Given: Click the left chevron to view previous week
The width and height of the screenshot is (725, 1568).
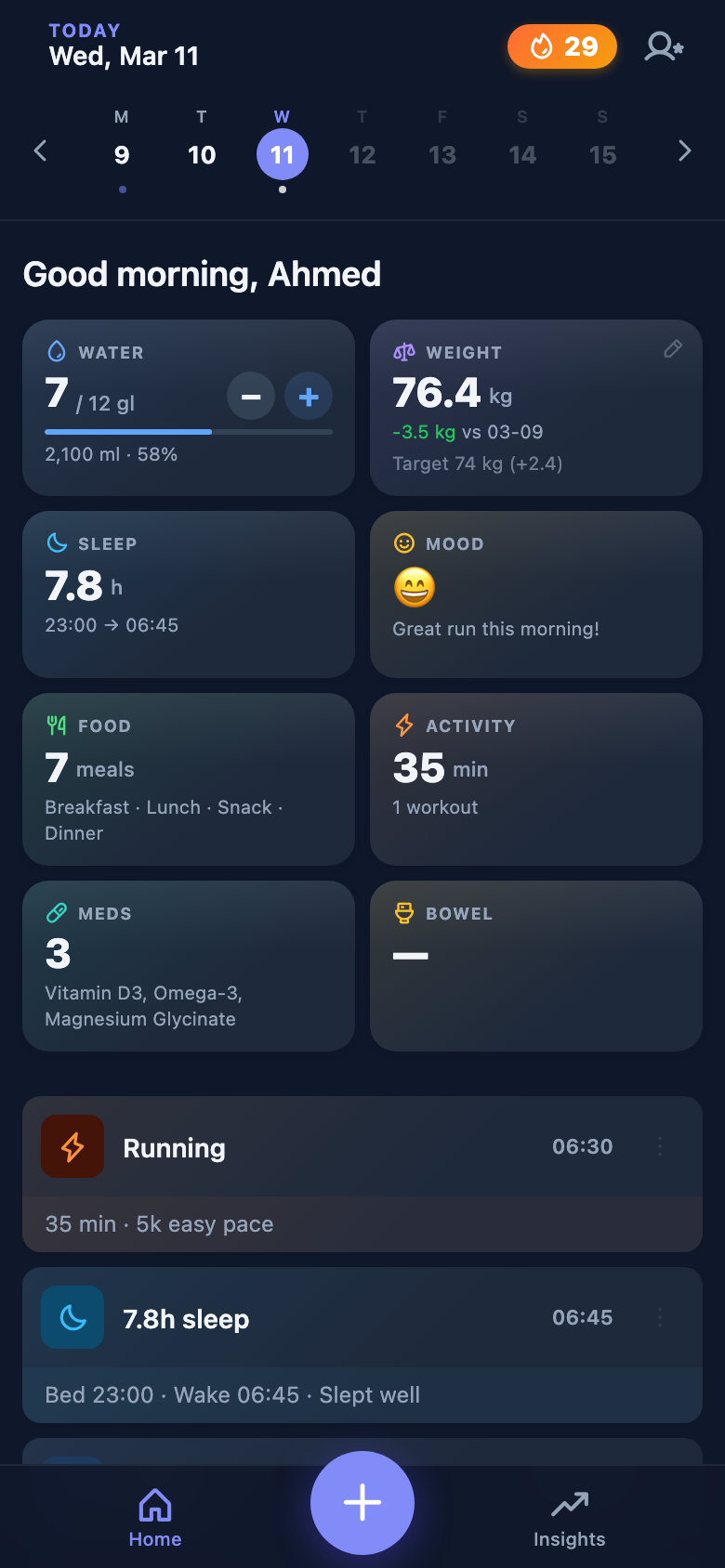Looking at the screenshot, I should 40,150.
